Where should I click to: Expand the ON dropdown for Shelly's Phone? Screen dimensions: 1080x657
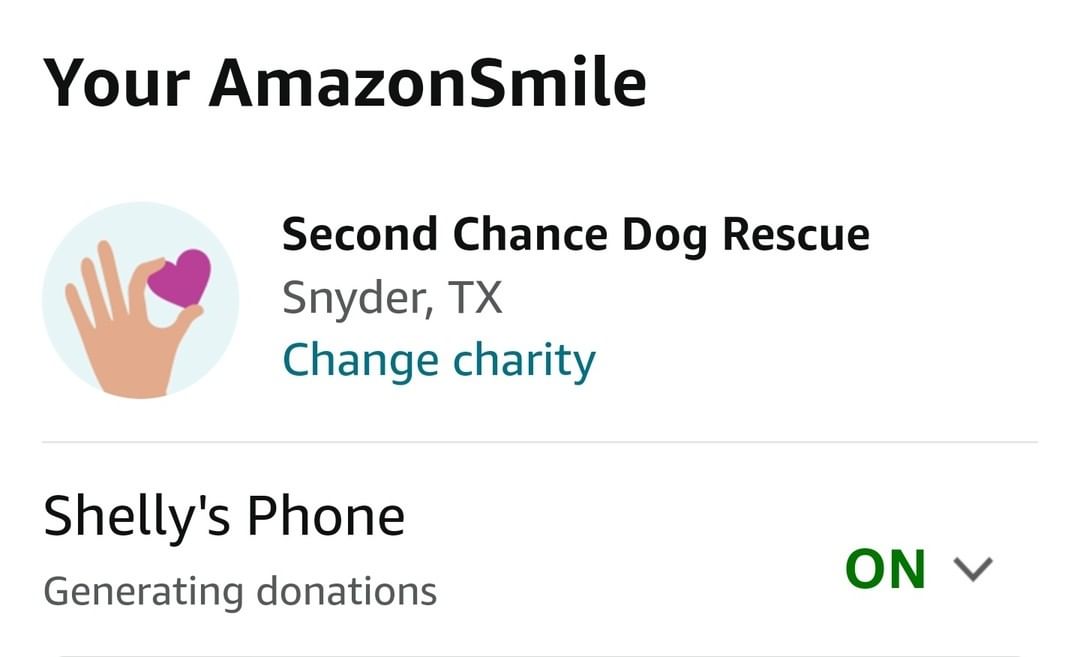click(971, 569)
